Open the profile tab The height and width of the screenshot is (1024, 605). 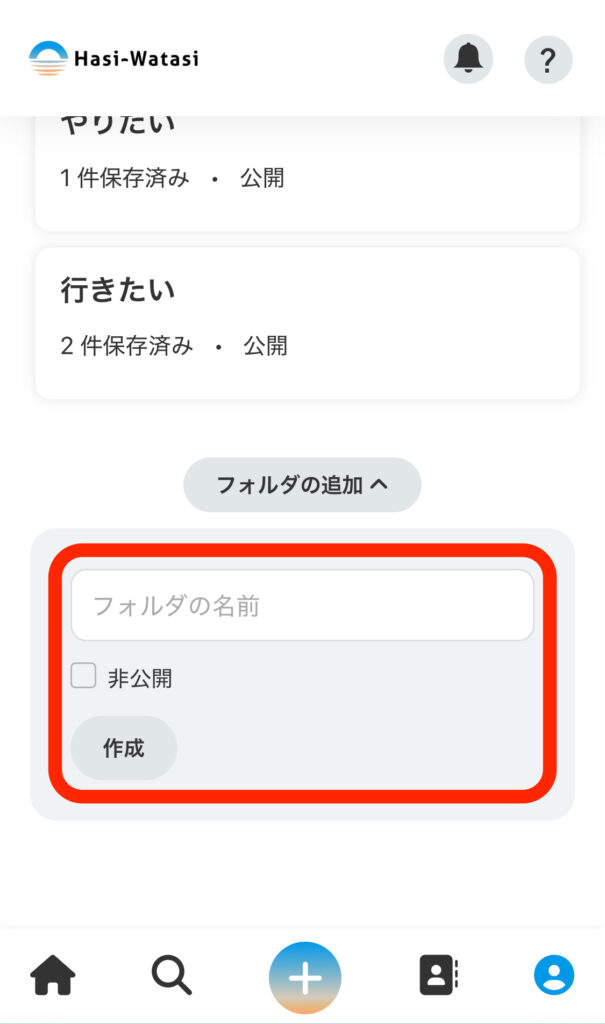click(554, 974)
